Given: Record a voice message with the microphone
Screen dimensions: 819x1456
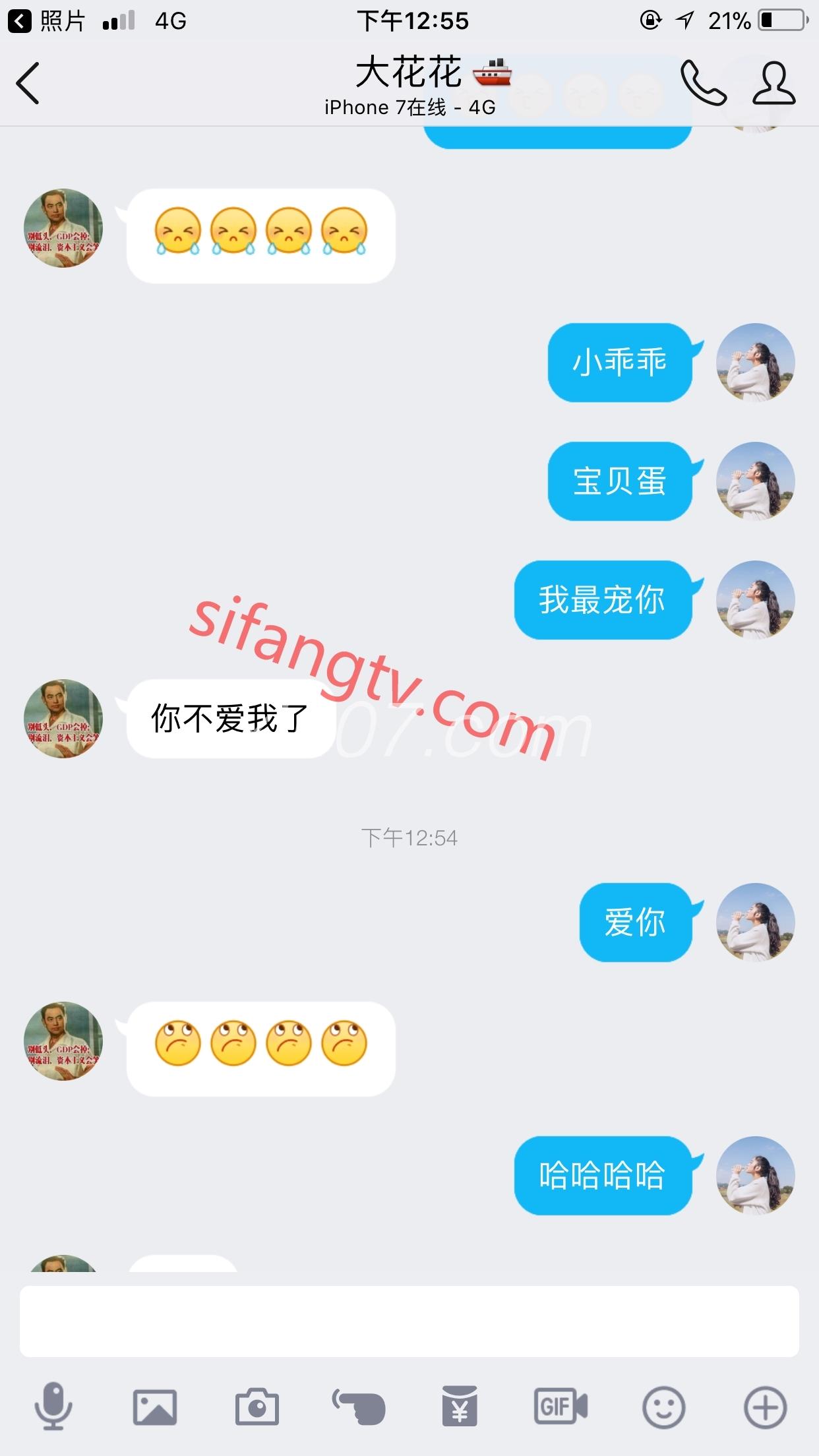Looking at the screenshot, I should click(53, 1407).
